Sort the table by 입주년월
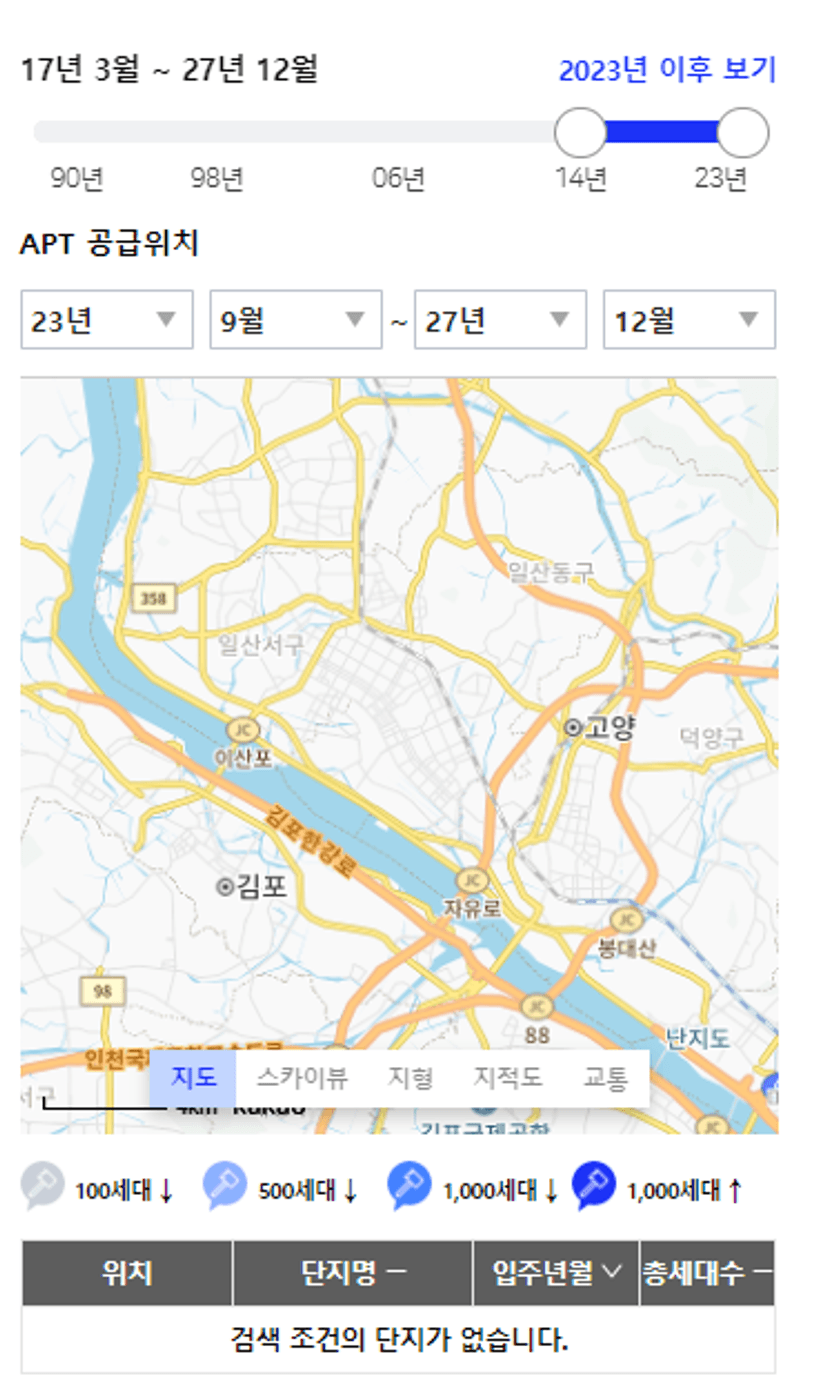The height and width of the screenshot is (1378, 827). (x=556, y=1273)
